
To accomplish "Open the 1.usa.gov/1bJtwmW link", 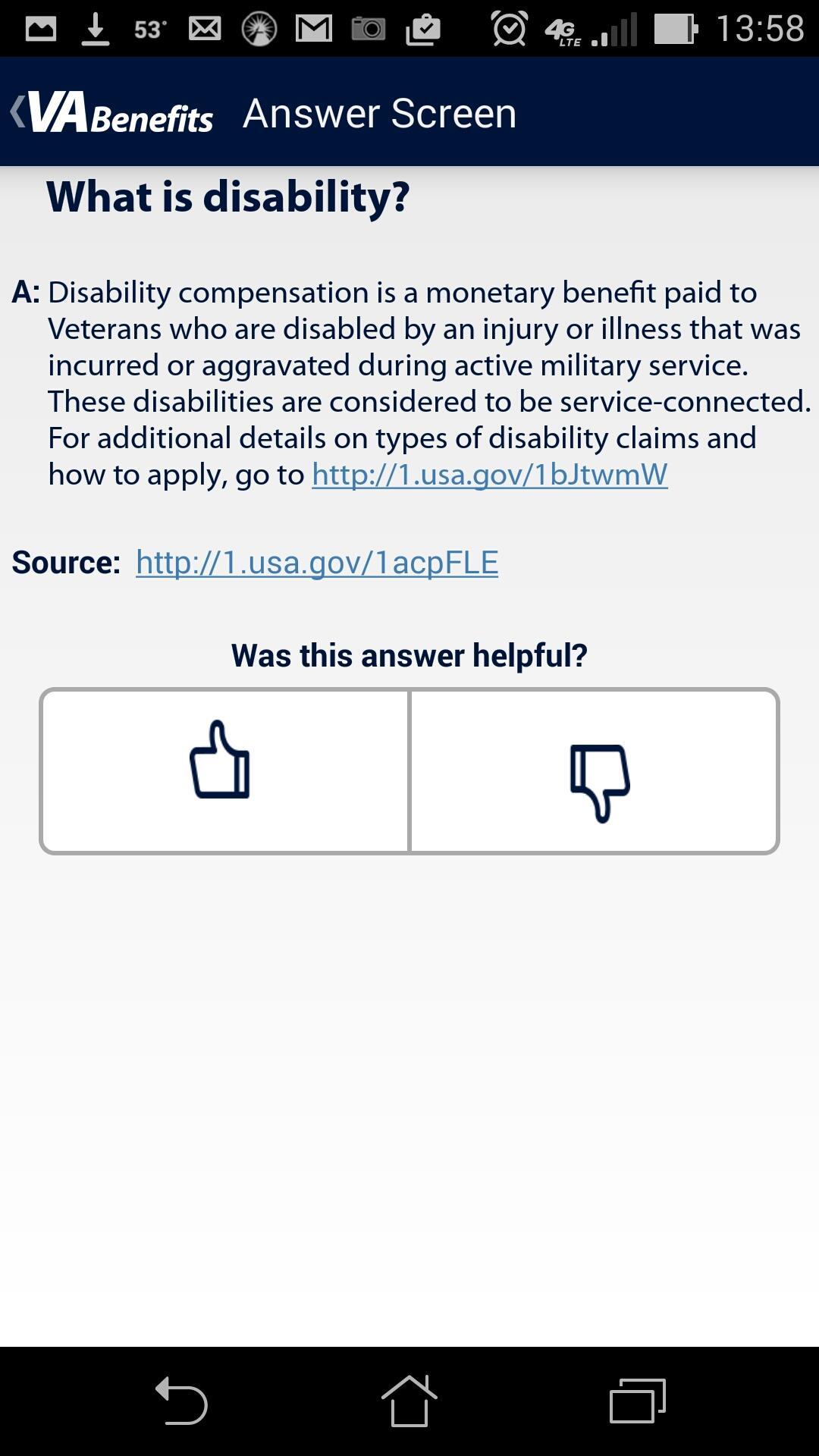I will click(489, 475).
